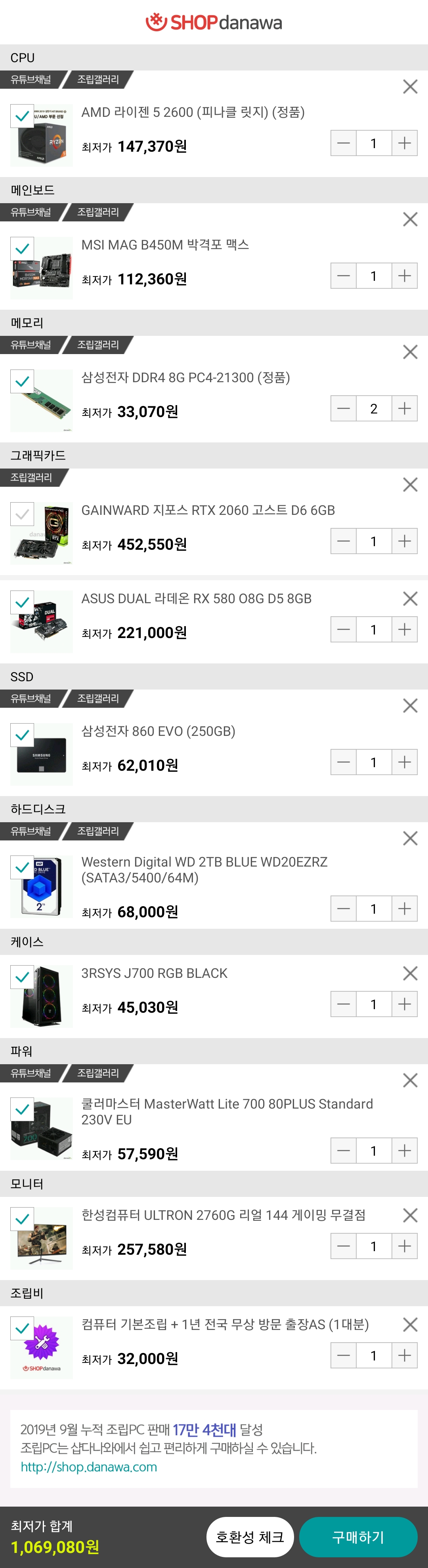Image resolution: width=428 pixels, height=1568 pixels.
Task: Uncheck the Western Digital 2TB hard disk
Action: [x=23, y=867]
